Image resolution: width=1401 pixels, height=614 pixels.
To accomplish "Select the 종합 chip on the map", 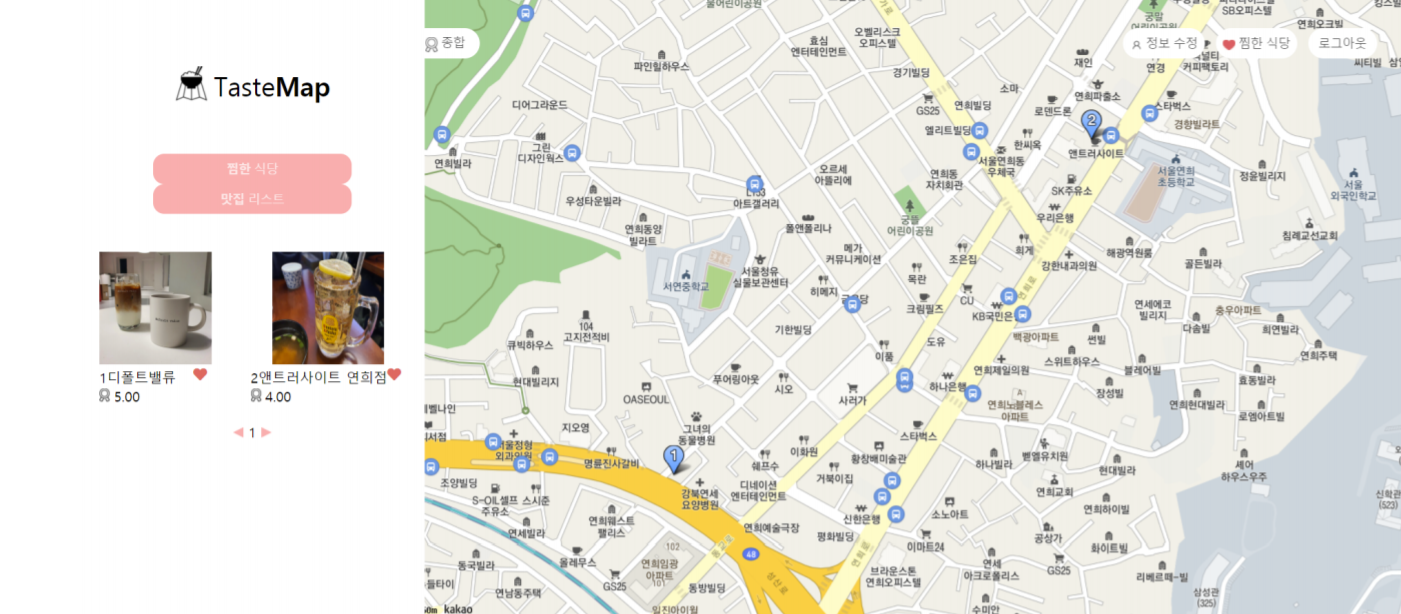I will [447, 43].
